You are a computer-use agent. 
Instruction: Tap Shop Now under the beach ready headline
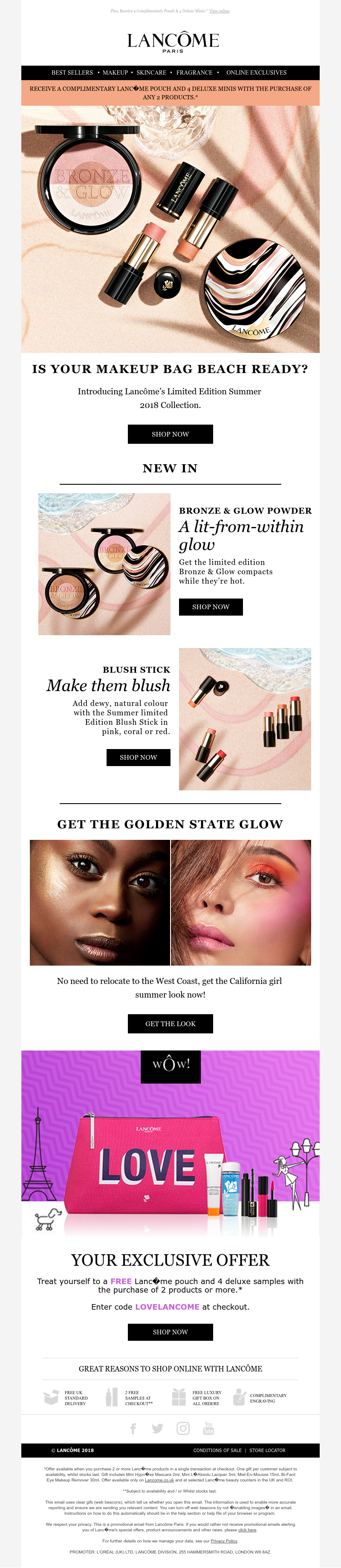pyautogui.click(x=170, y=434)
